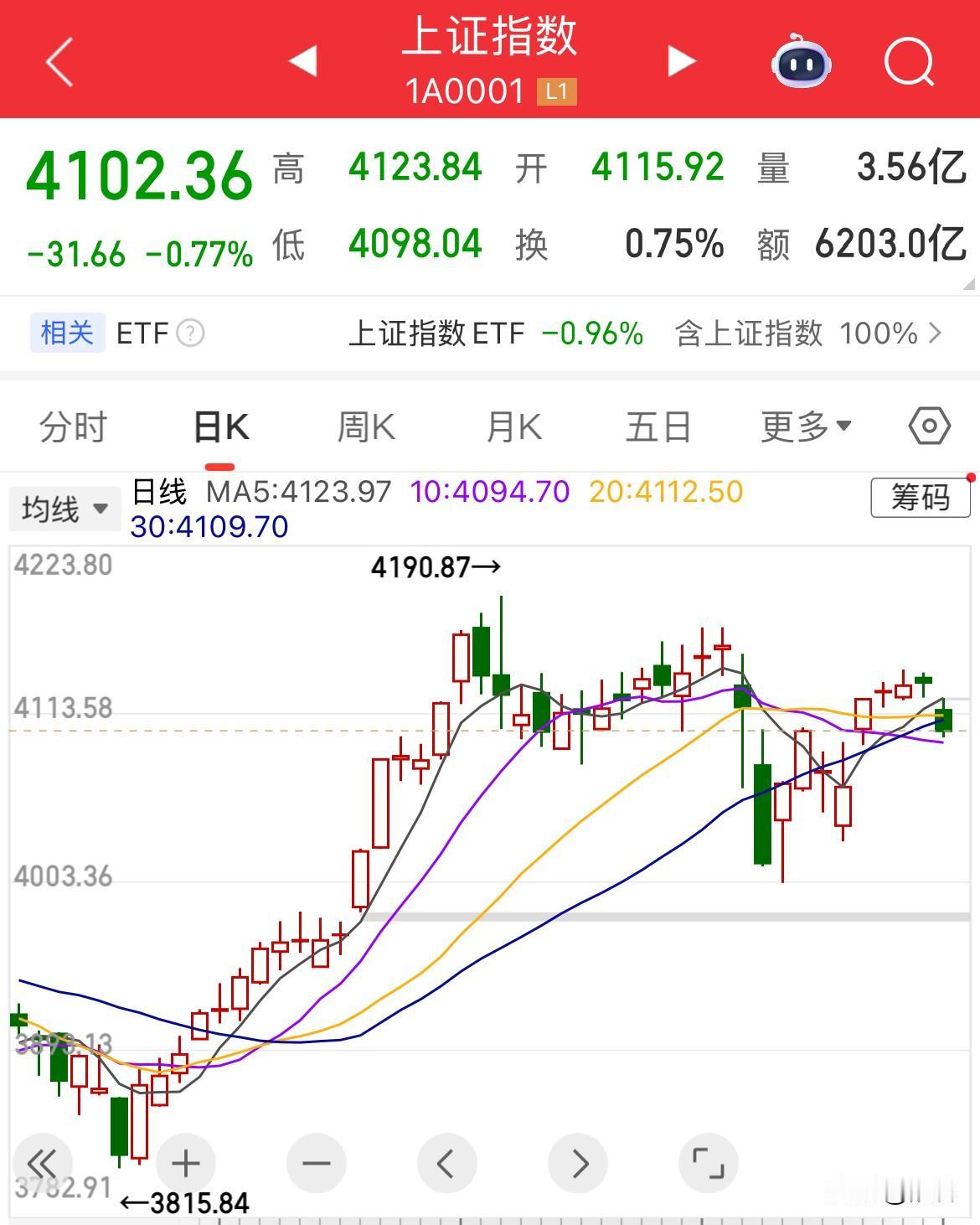Expand the 更多 chart options menu
Screen dimensions: 980x1225
click(x=805, y=426)
